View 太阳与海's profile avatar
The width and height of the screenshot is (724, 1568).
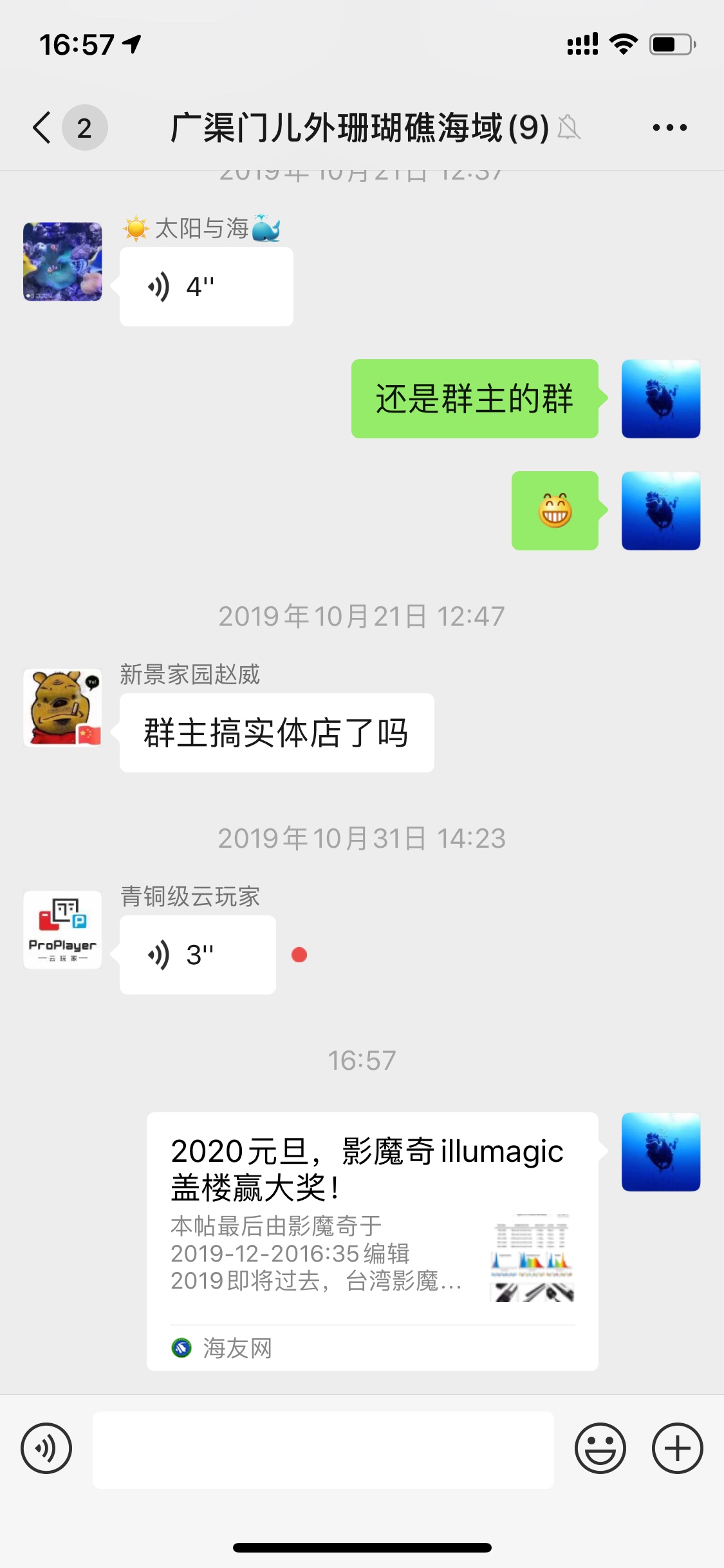[x=62, y=261]
